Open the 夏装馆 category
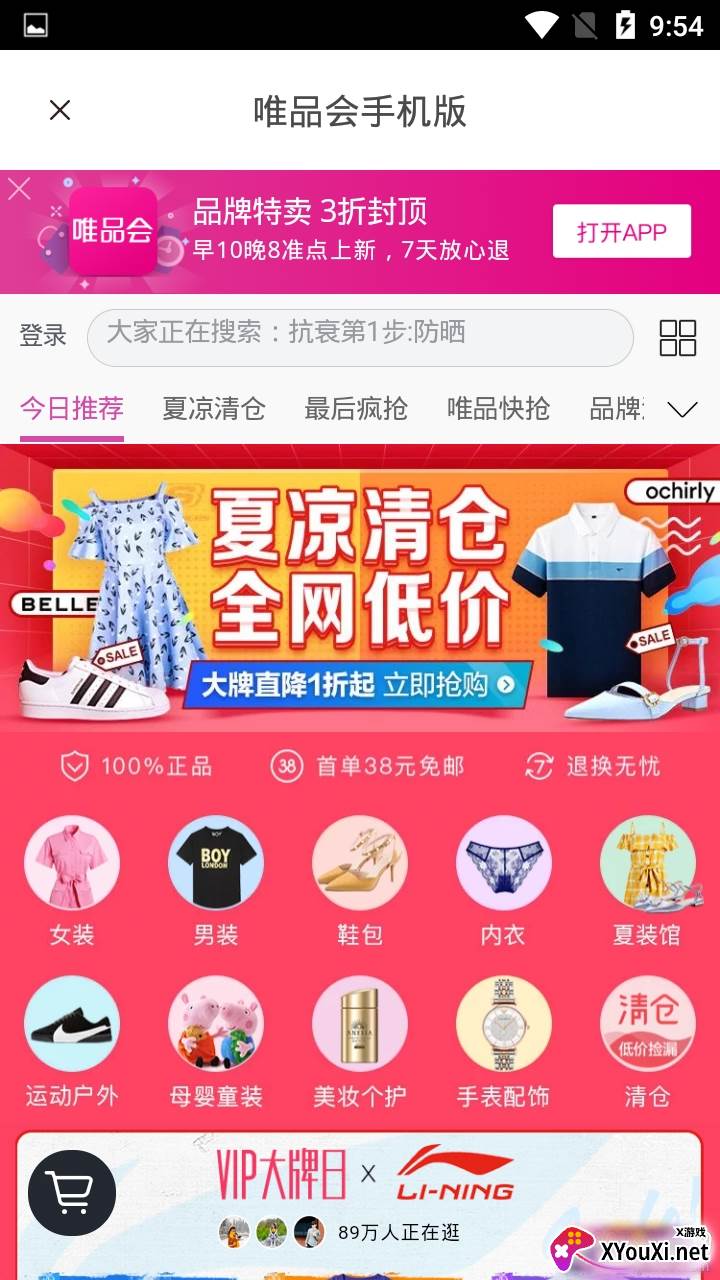 tap(647, 880)
